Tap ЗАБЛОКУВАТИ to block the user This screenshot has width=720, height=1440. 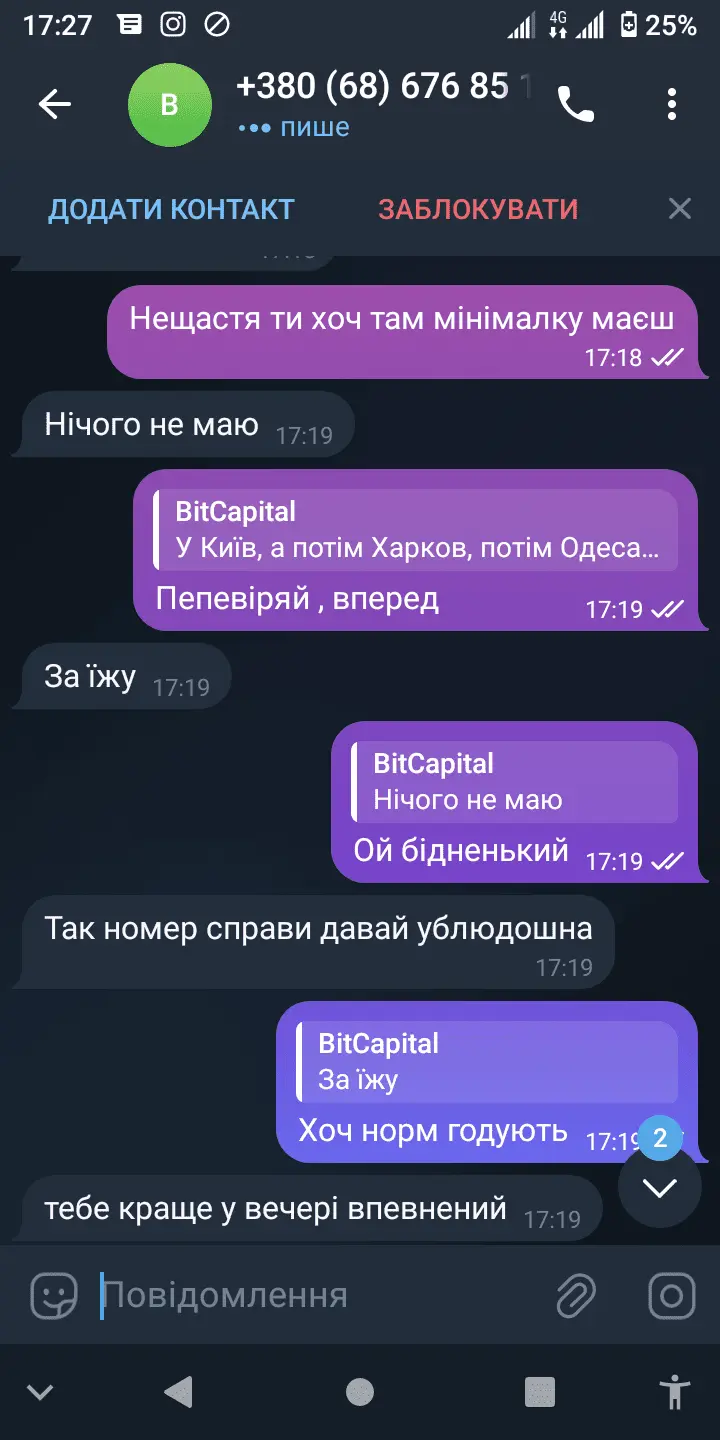(478, 209)
